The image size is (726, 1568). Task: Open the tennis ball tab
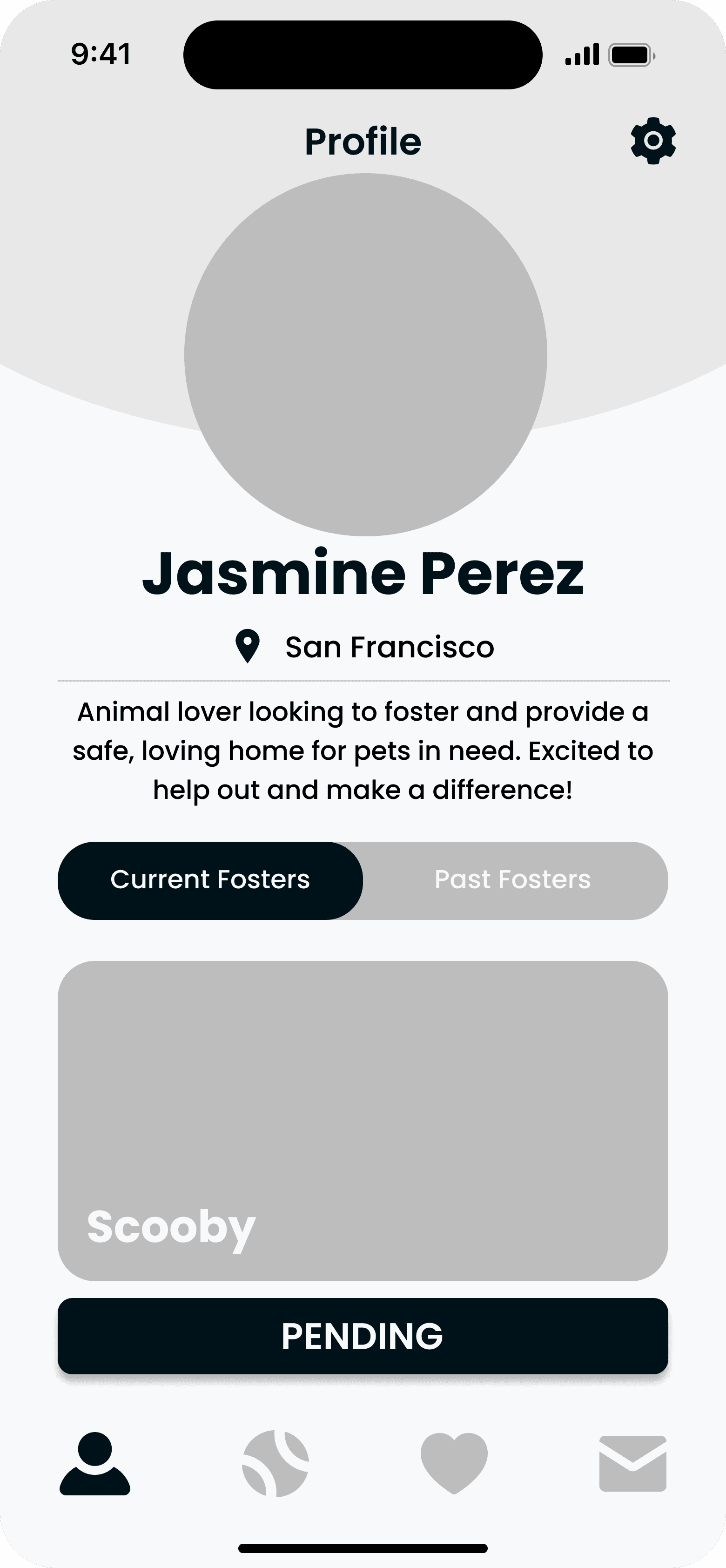[276, 1463]
